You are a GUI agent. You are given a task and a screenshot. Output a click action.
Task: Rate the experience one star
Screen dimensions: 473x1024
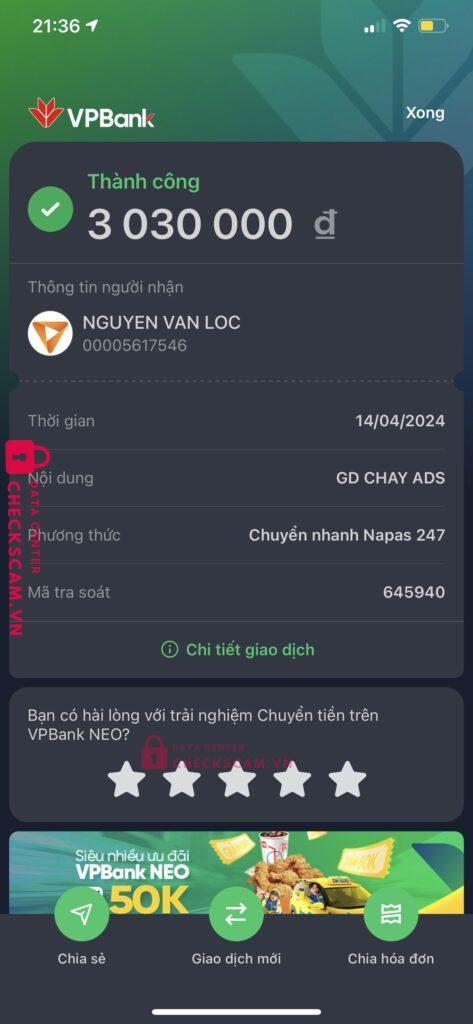126,779
